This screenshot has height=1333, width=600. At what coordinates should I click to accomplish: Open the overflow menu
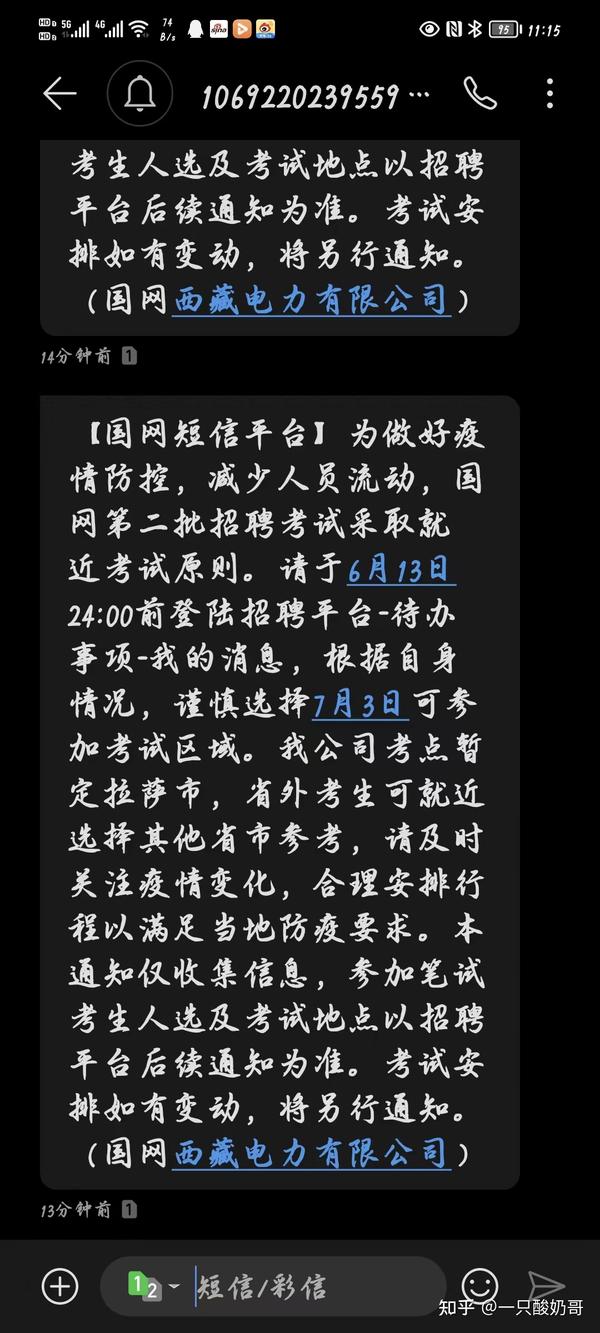click(550, 94)
